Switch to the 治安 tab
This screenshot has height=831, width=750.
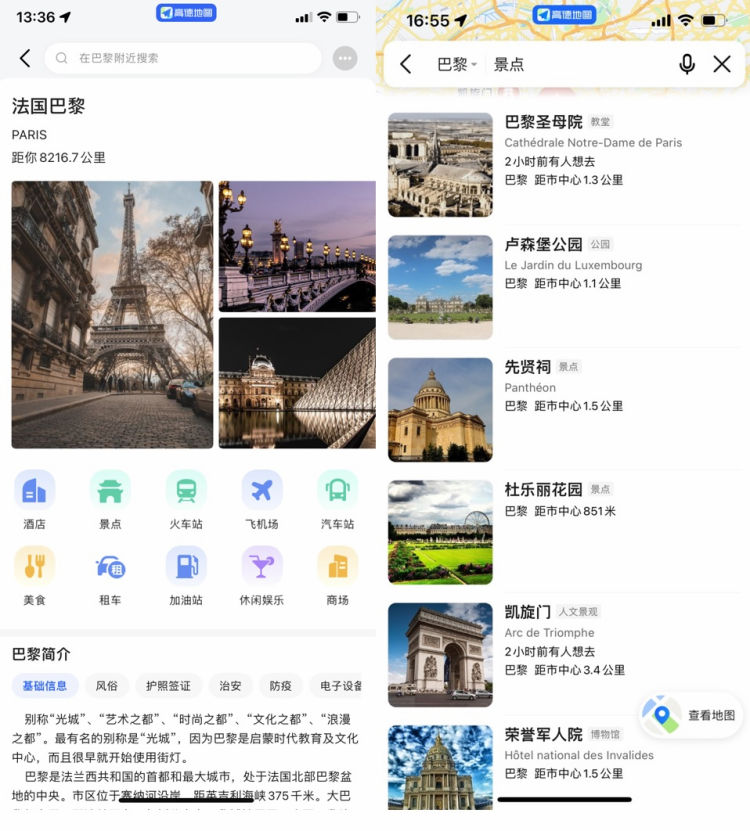(x=230, y=686)
